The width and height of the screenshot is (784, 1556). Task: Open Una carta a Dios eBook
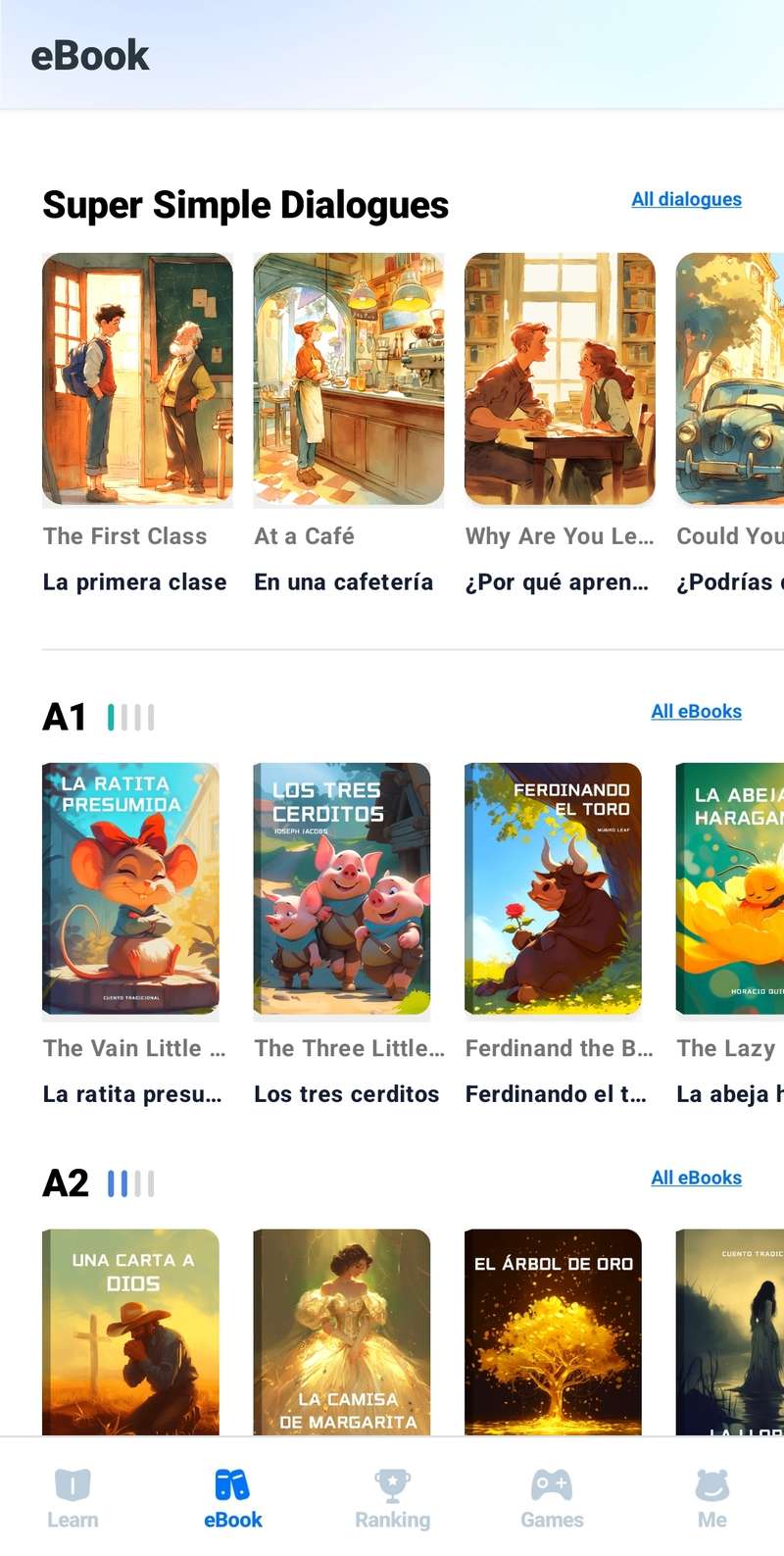[x=130, y=1332]
